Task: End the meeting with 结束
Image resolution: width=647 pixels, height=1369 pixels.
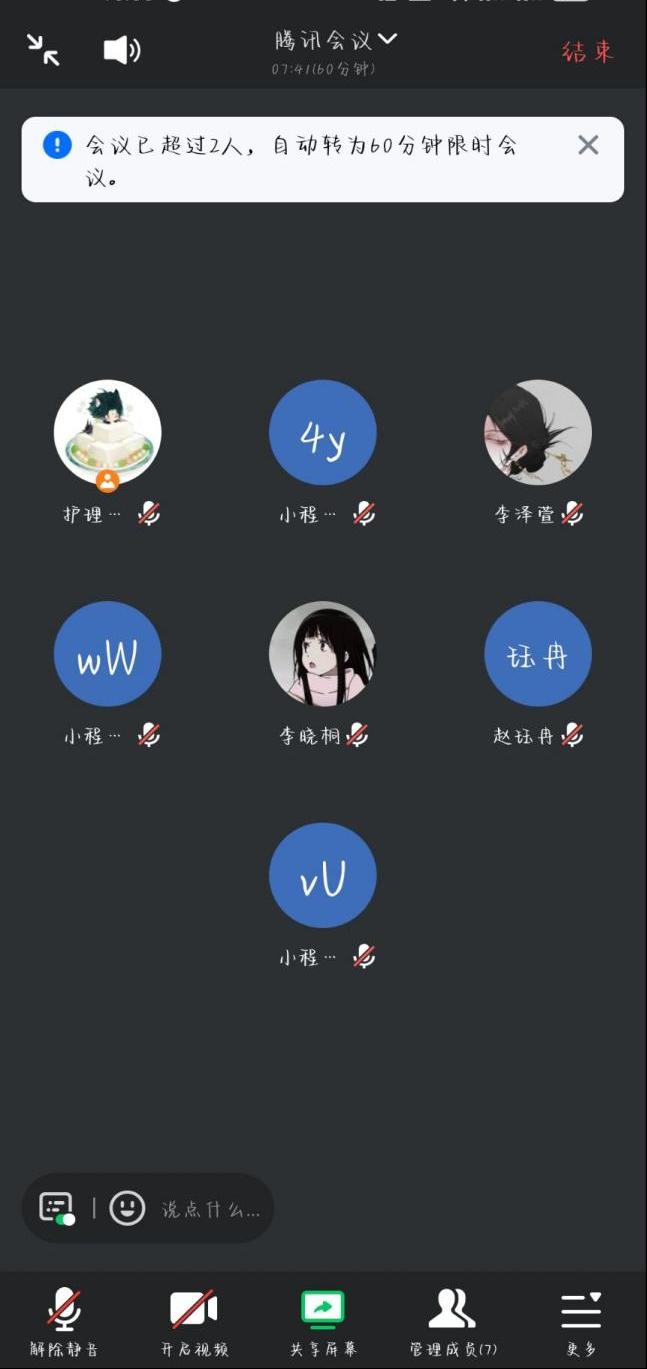Action: pos(587,51)
